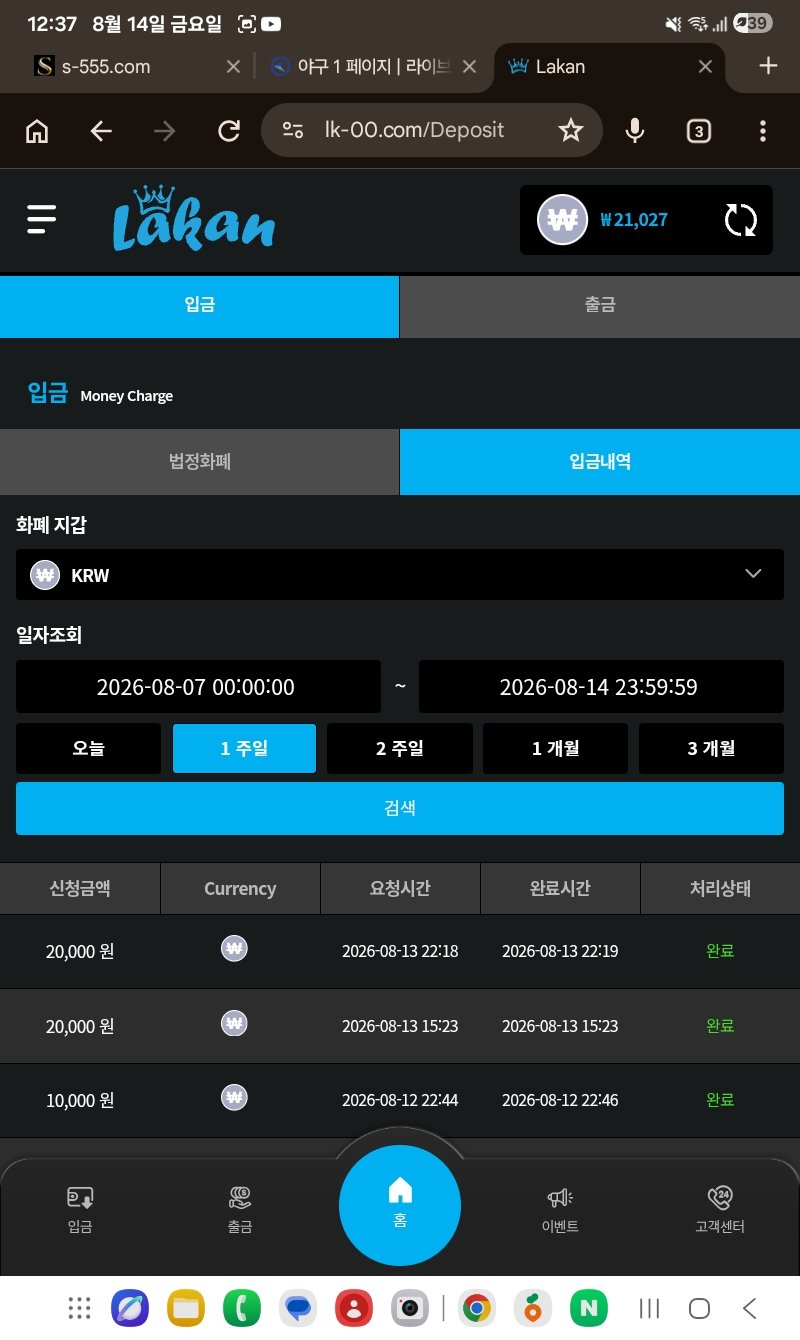Switch to the 출금 top tab
800x1340 pixels.
[600, 306]
